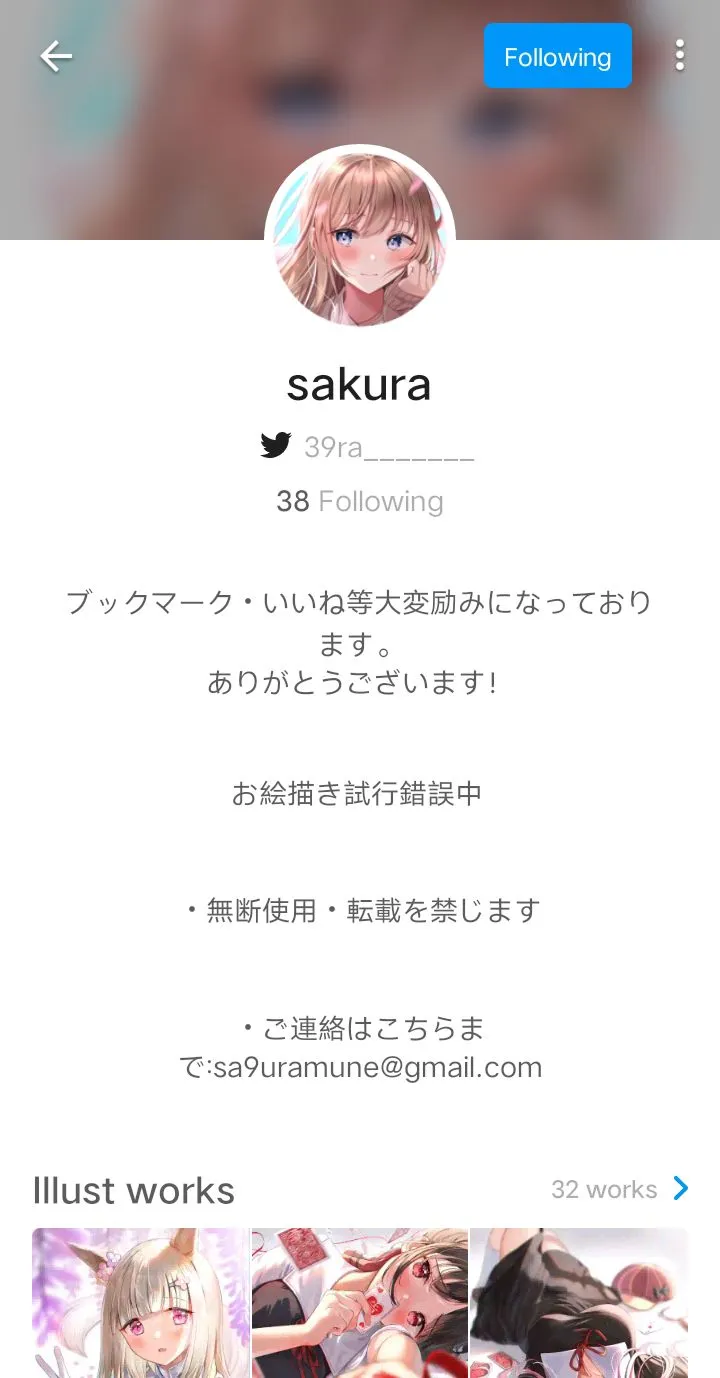Screen dimensions: 720x1378
Task: Open the three-dot overflow menu
Action: click(x=680, y=56)
